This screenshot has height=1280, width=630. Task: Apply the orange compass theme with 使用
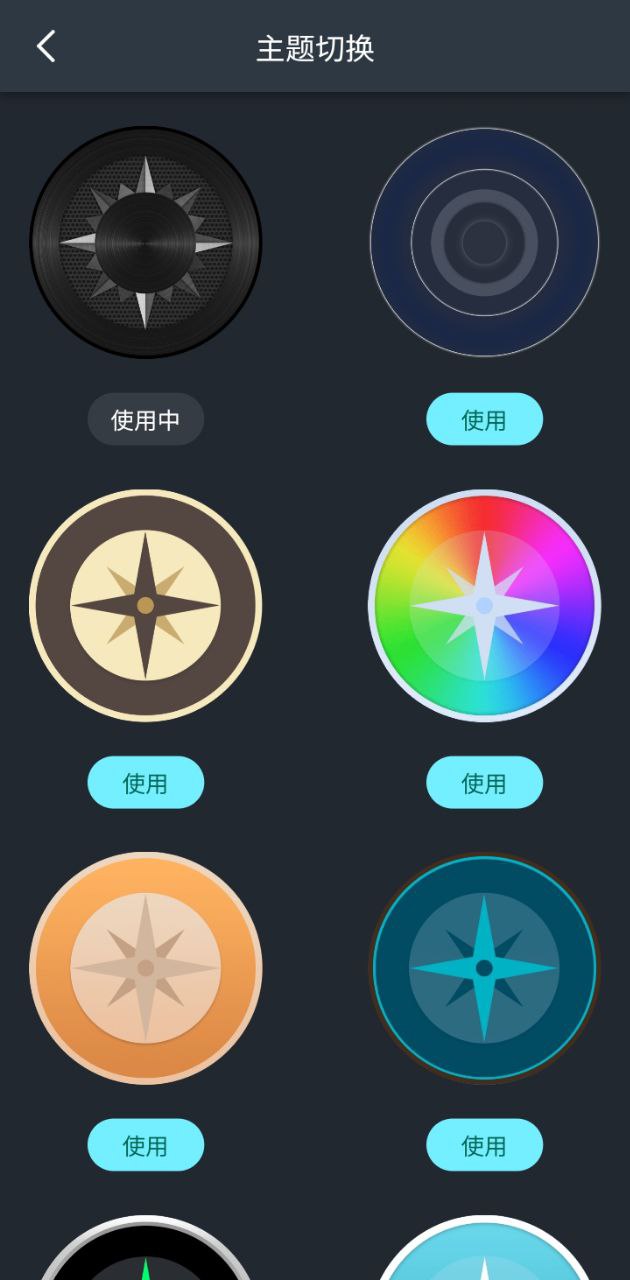[x=146, y=1145]
